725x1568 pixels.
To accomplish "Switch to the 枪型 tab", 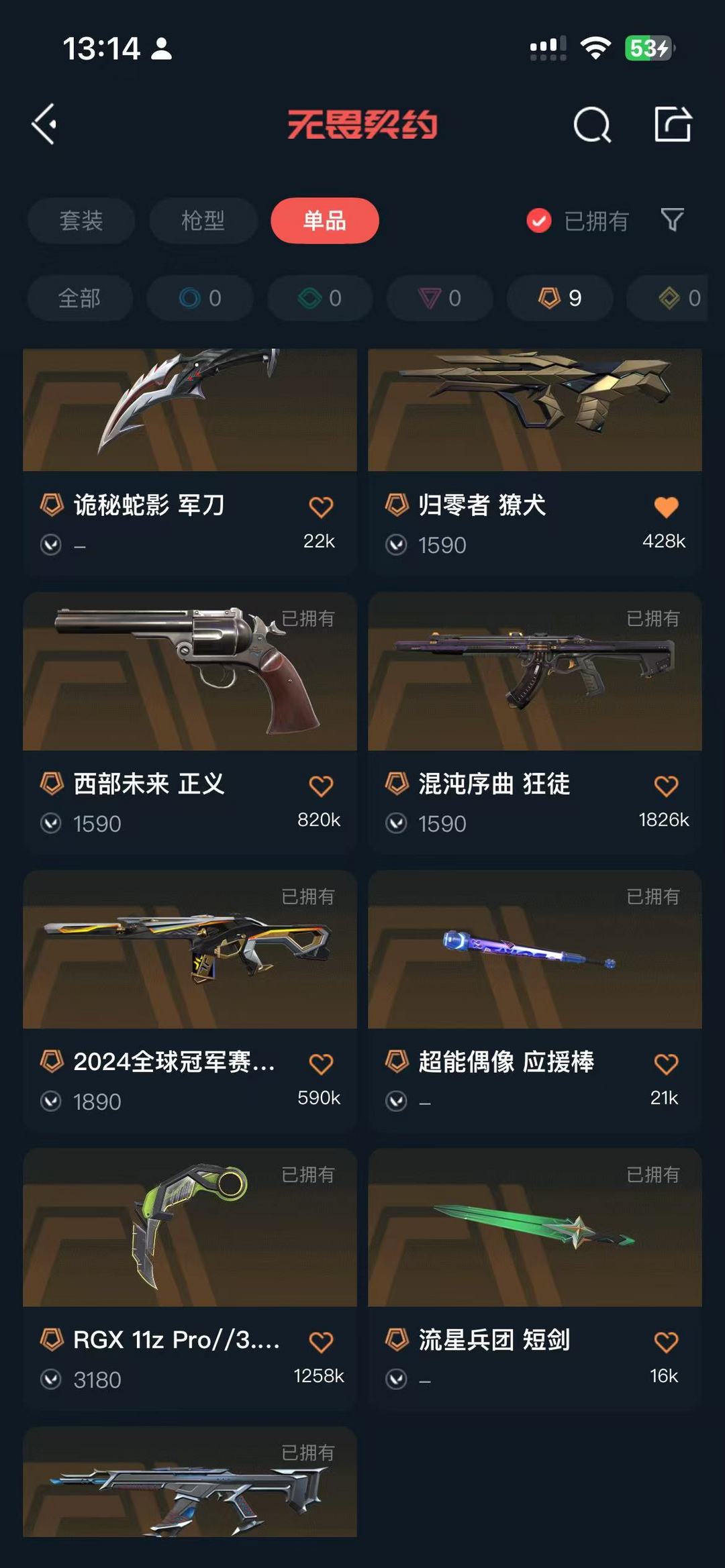I will pyautogui.click(x=203, y=221).
